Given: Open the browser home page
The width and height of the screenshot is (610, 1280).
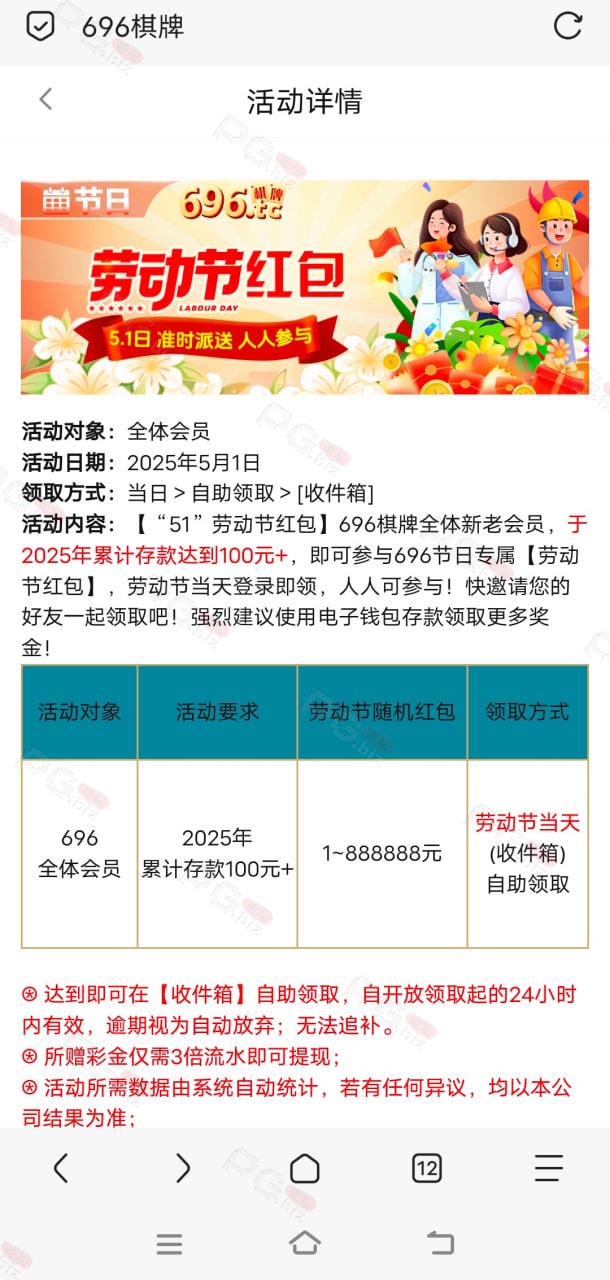Looking at the screenshot, I should (x=305, y=1168).
